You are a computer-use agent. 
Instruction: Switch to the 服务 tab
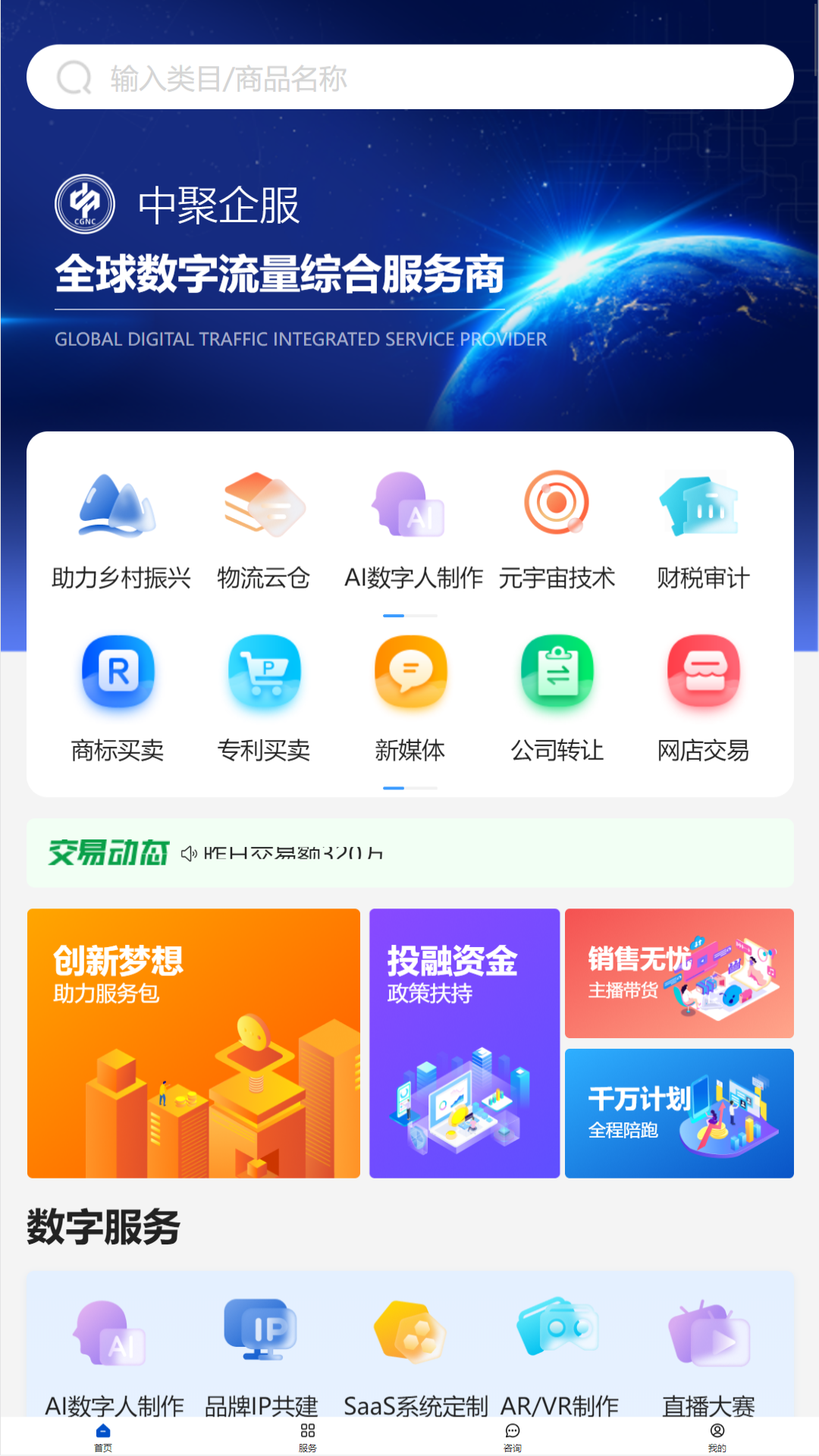pos(307,1437)
